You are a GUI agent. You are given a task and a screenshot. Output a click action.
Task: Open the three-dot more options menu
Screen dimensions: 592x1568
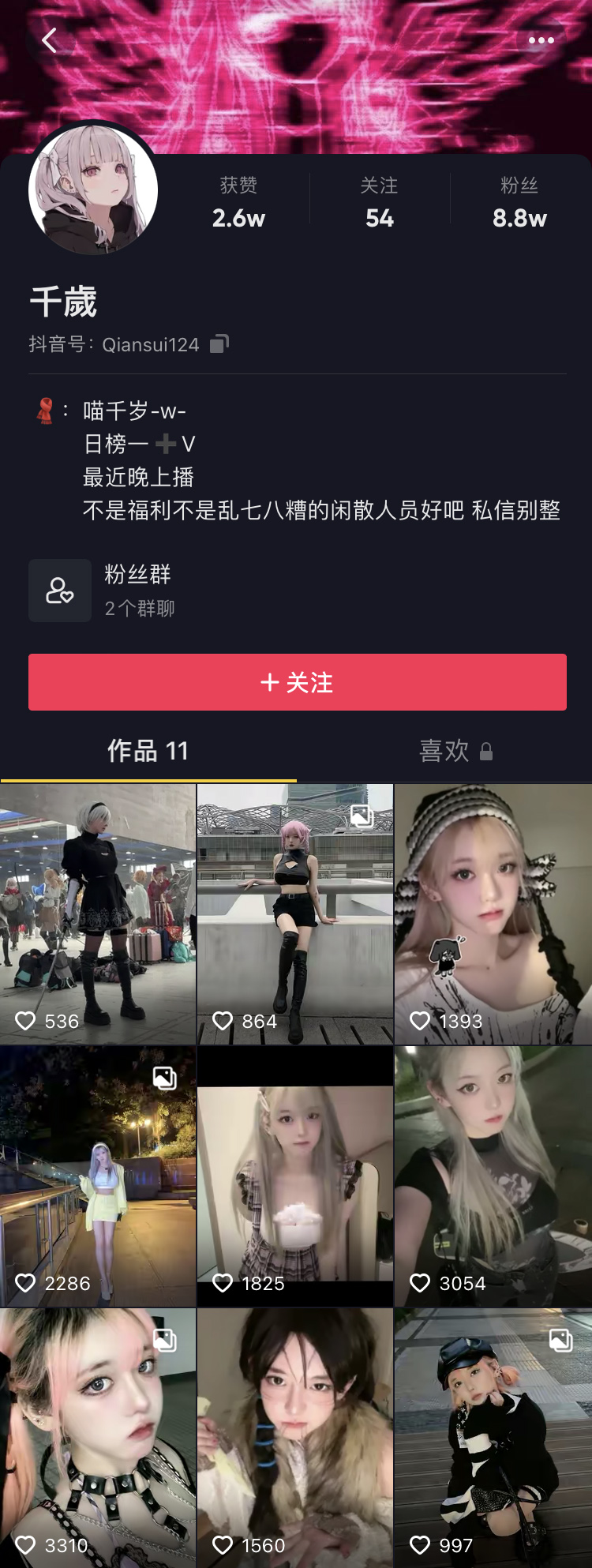[x=541, y=40]
